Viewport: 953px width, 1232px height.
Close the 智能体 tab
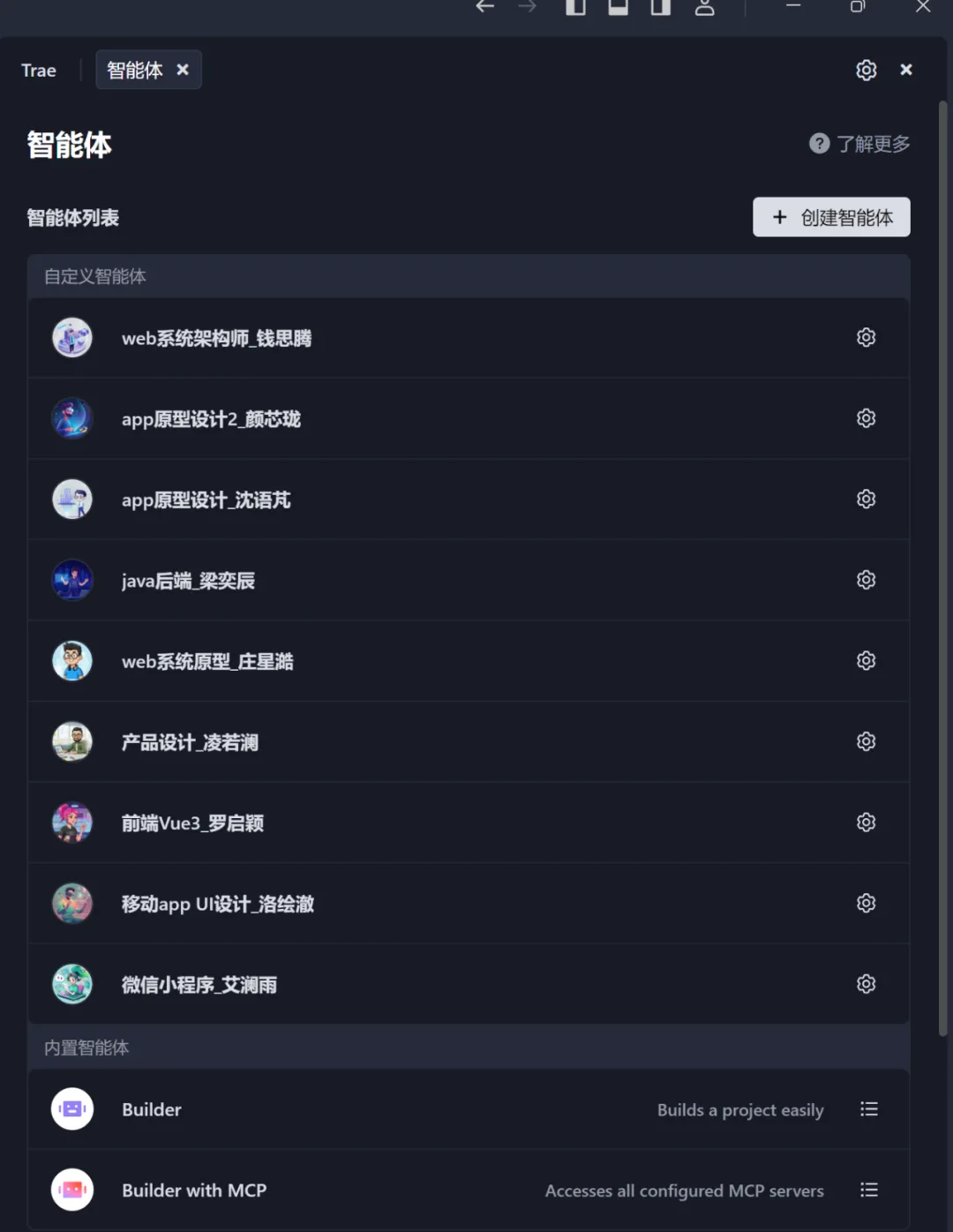point(183,70)
